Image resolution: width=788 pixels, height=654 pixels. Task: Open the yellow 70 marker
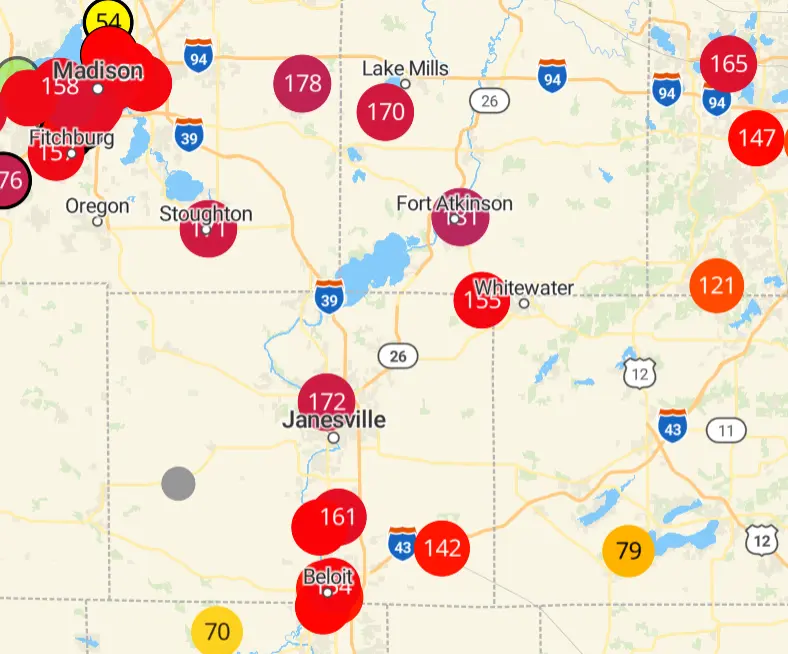tap(217, 631)
